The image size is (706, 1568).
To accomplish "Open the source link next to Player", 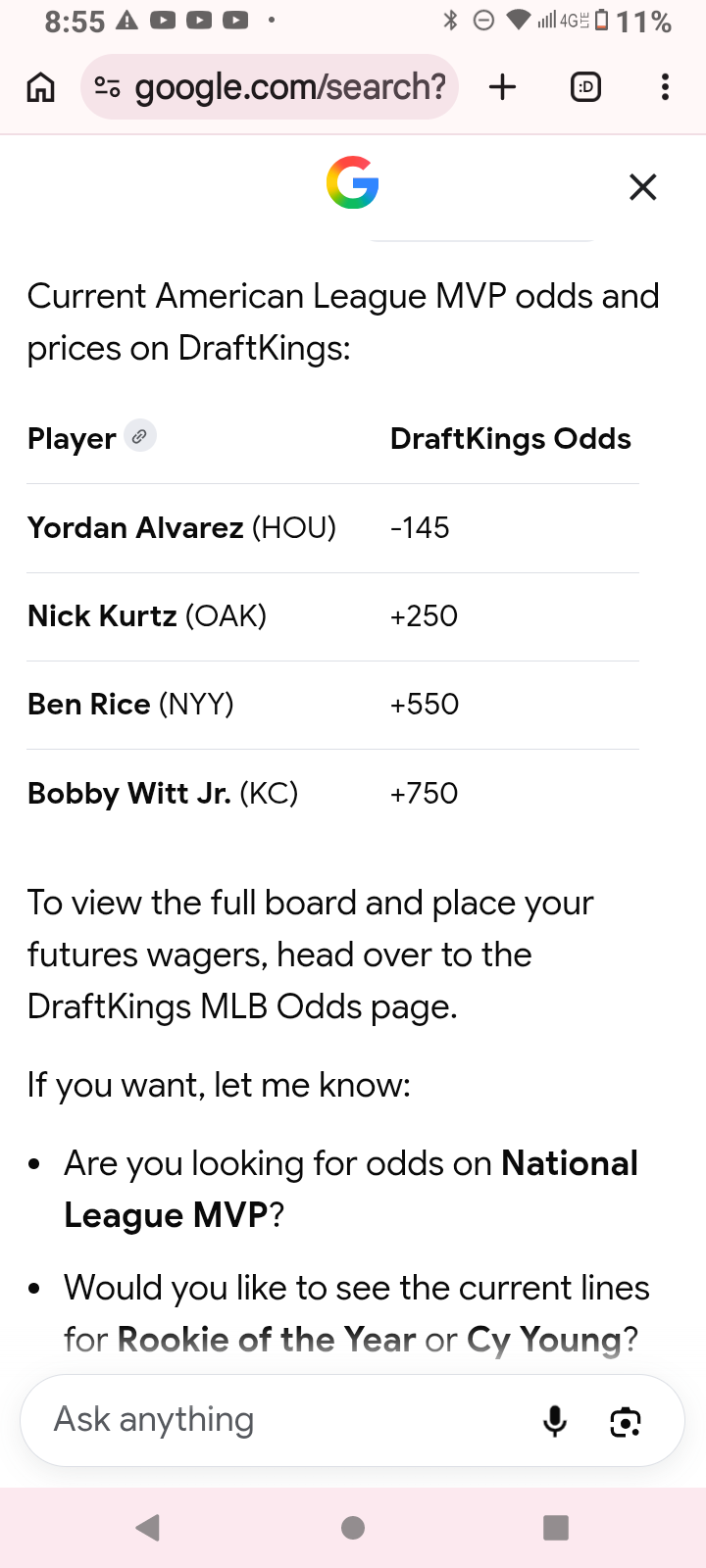I will [x=140, y=436].
